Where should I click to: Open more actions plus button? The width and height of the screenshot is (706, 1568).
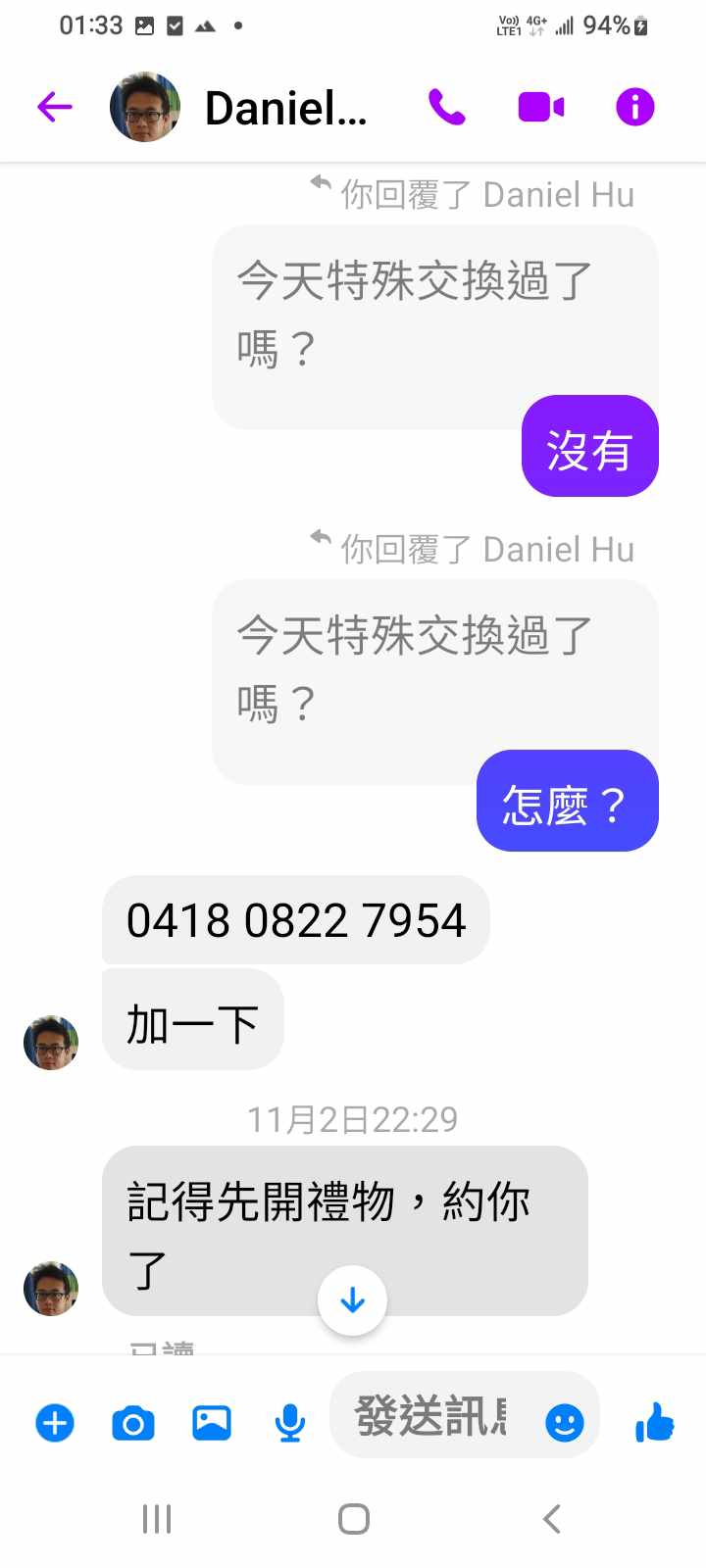[x=55, y=1423]
